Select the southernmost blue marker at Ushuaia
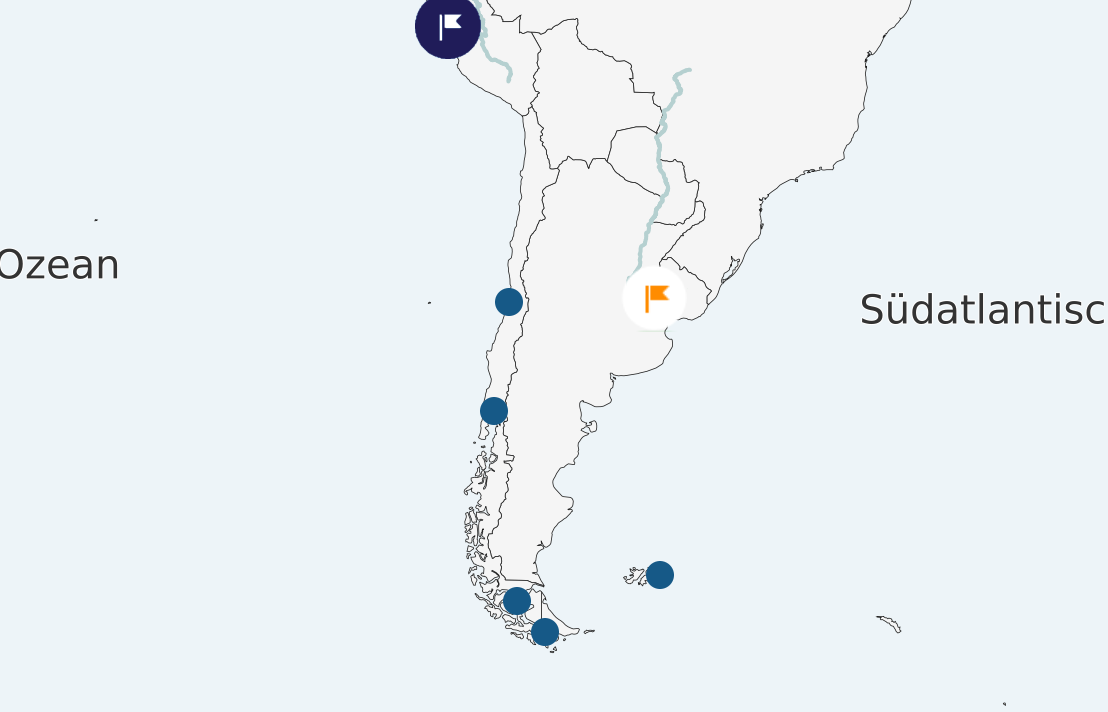 [545, 632]
